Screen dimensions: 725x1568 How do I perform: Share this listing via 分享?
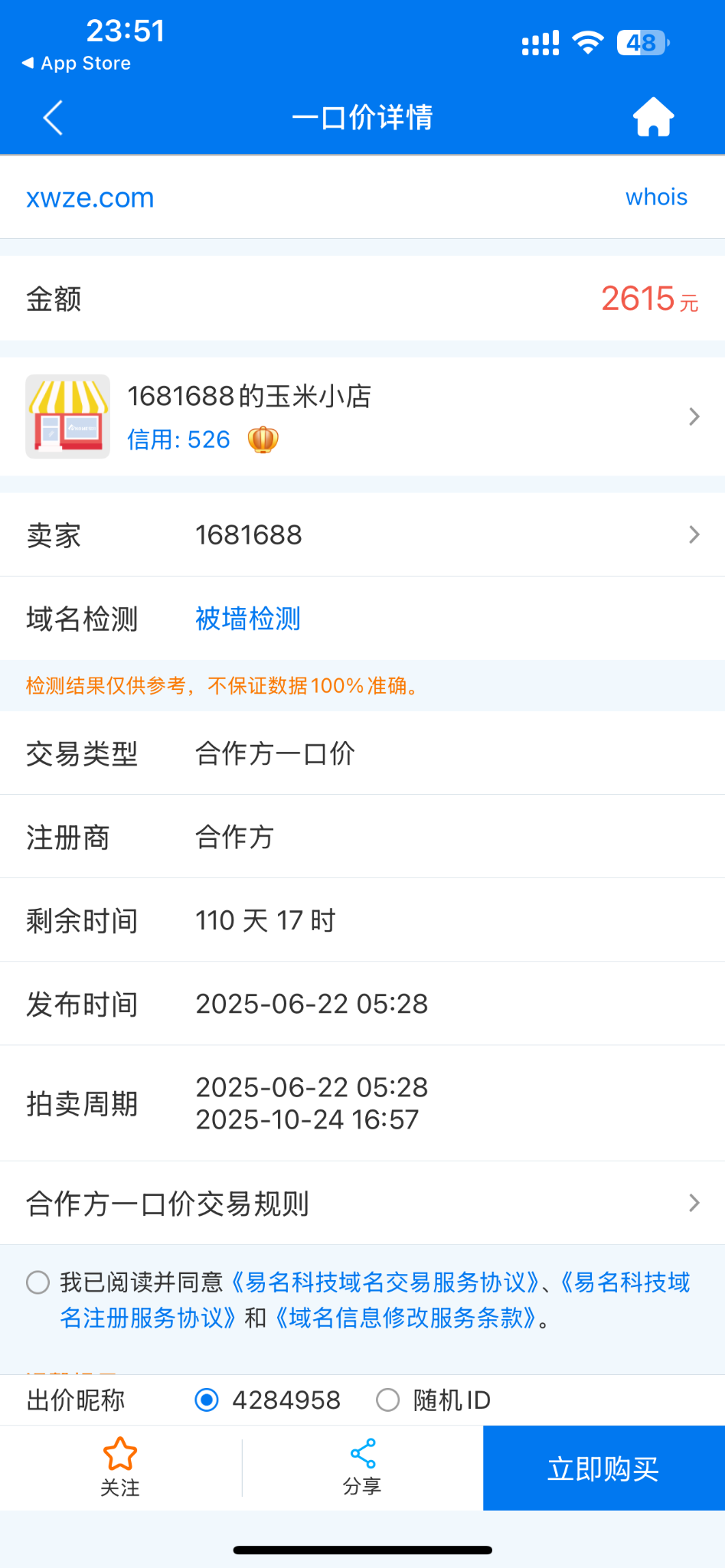(x=362, y=1467)
